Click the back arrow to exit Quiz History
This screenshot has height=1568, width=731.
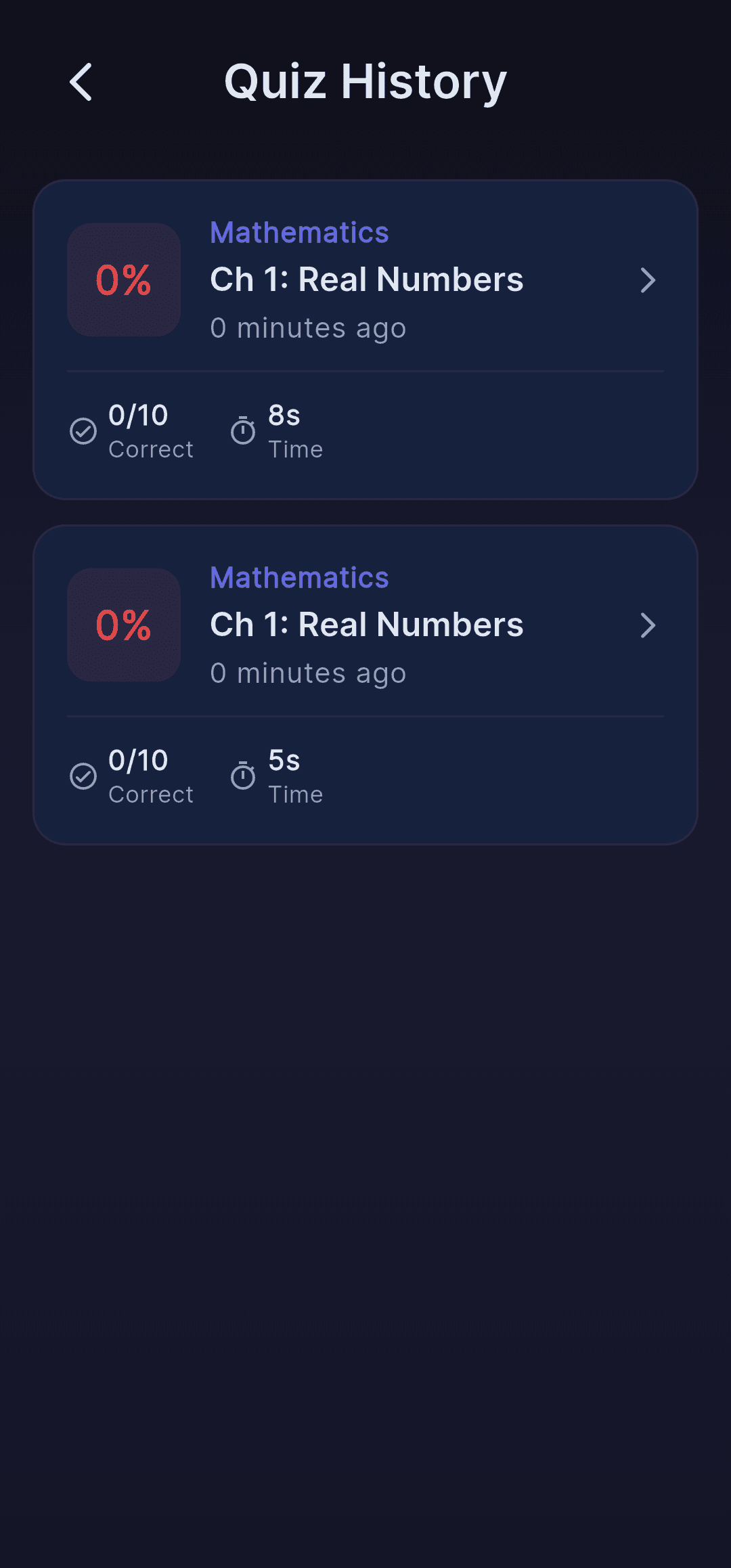click(x=81, y=83)
